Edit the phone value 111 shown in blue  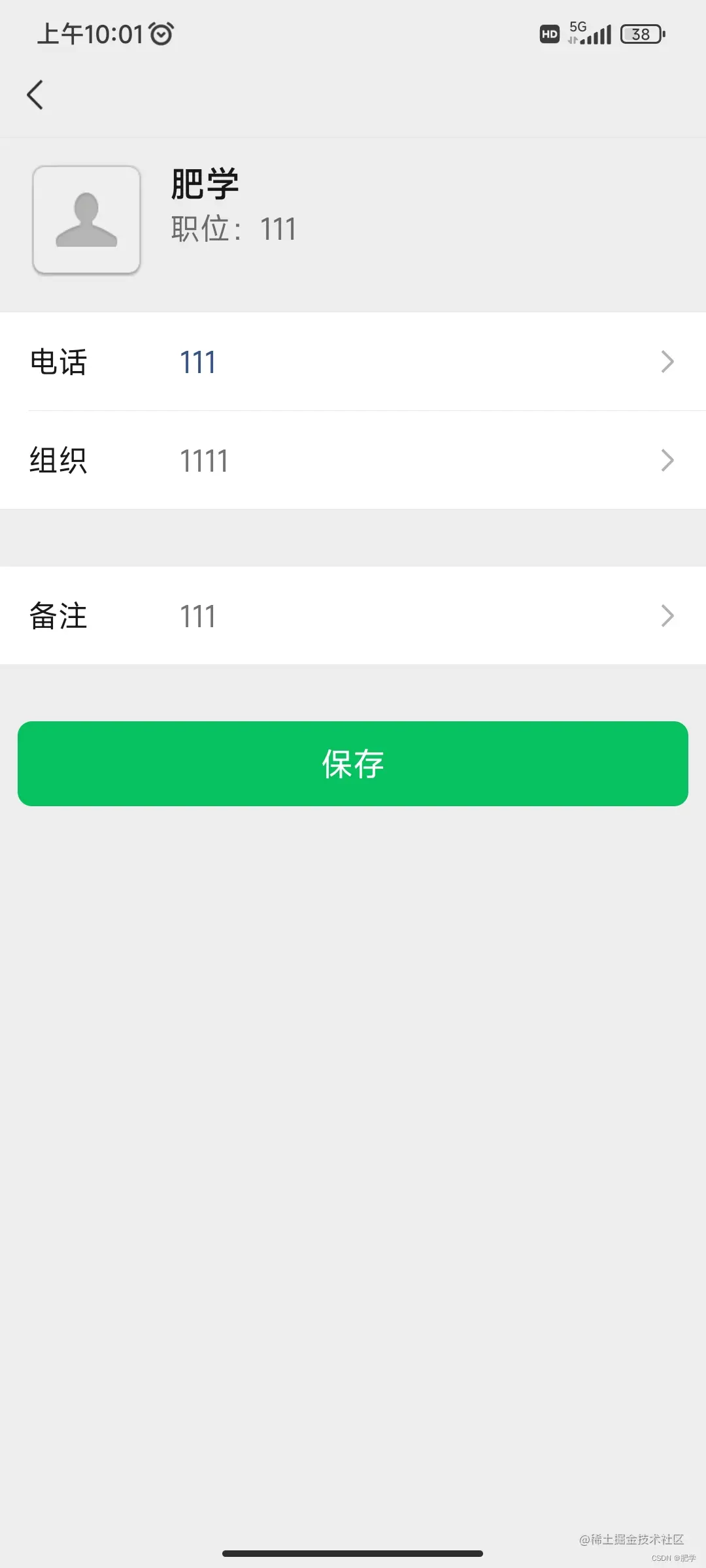[x=198, y=361]
